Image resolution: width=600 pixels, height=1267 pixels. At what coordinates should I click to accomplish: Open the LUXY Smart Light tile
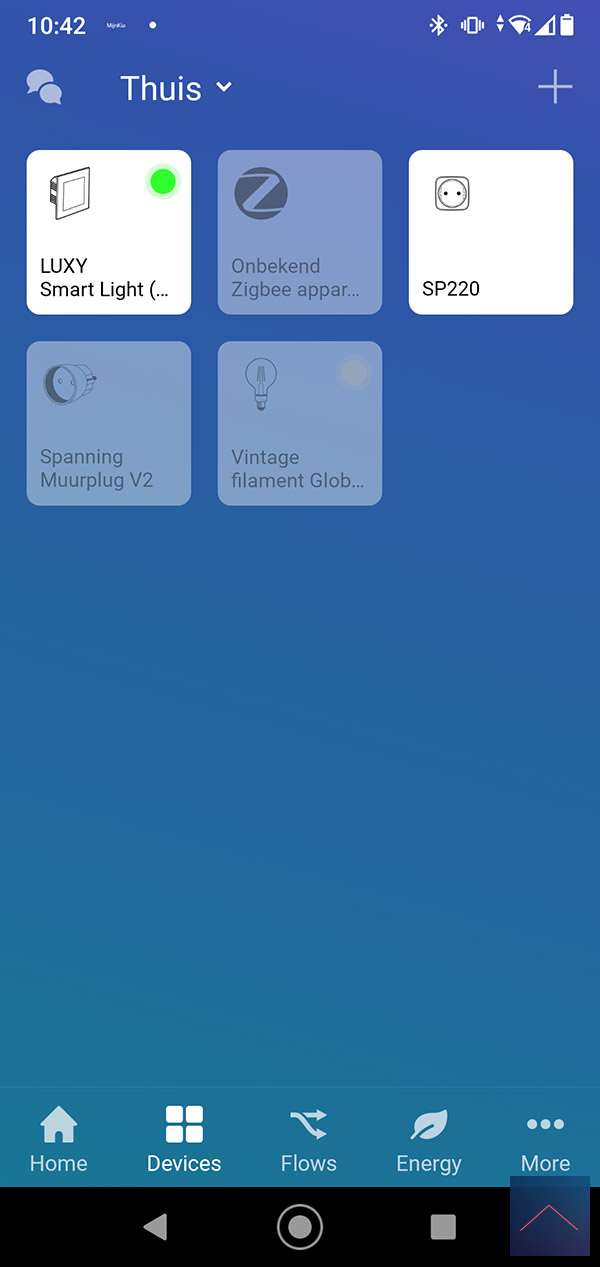[108, 232]
